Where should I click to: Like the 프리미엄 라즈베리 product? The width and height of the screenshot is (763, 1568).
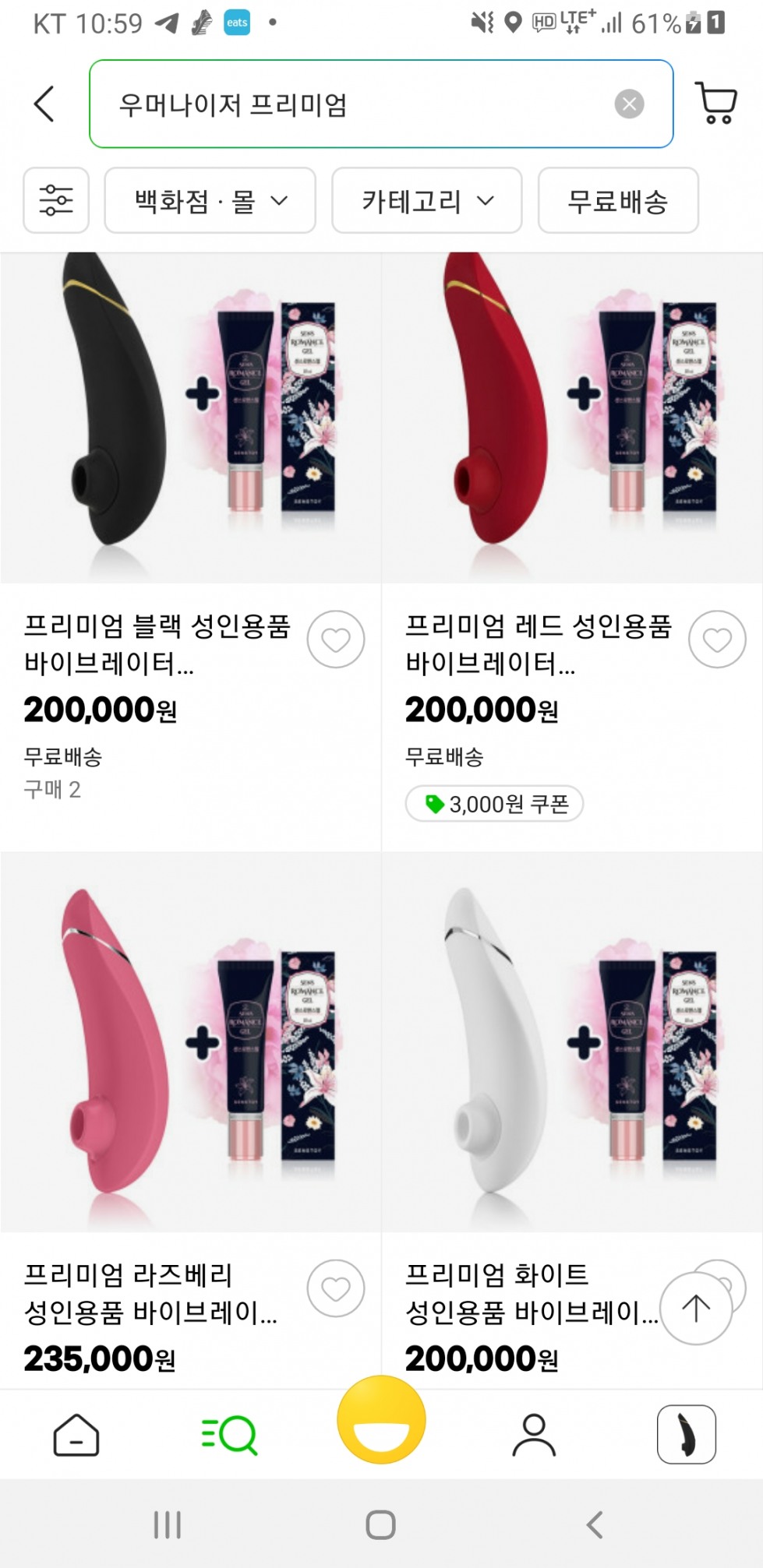336,1288
